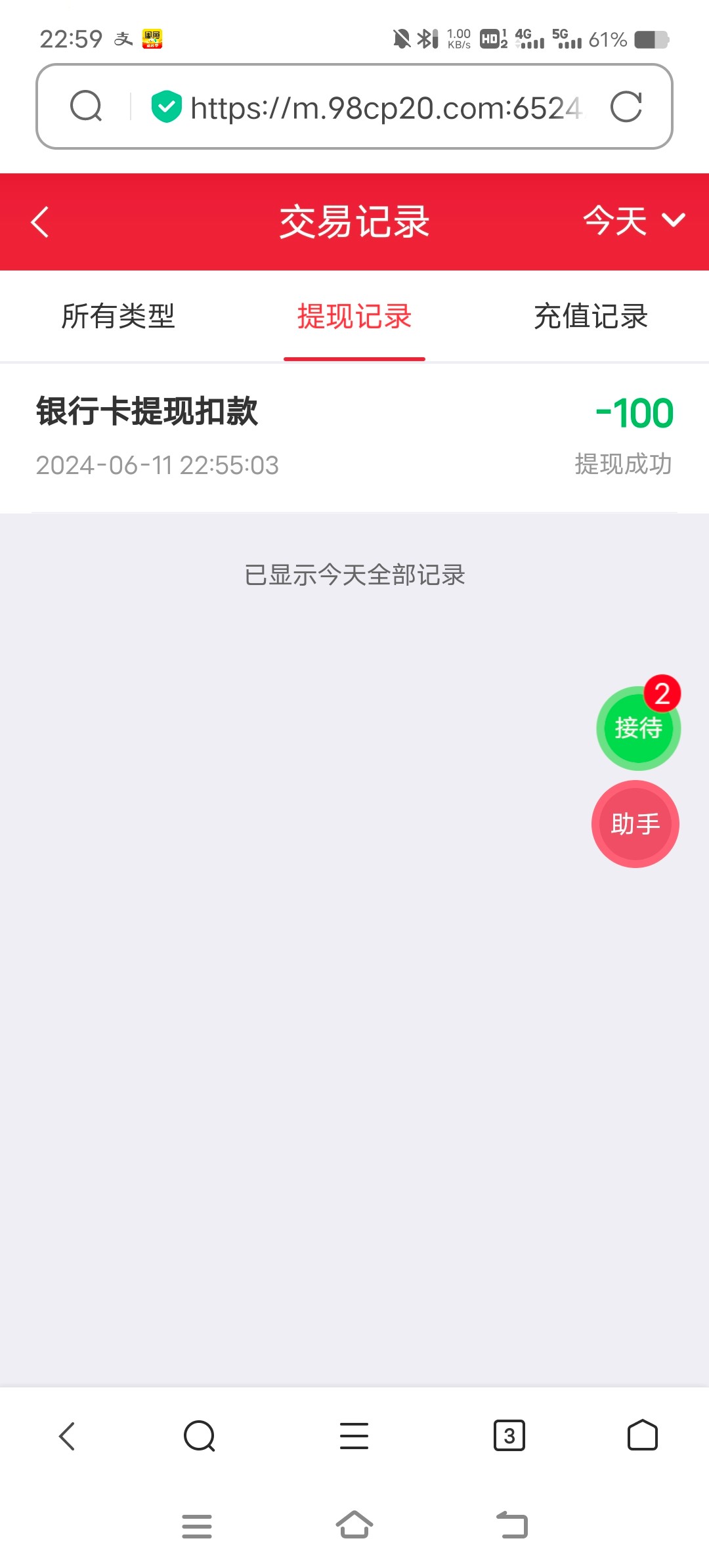Open browser search from bottom toolbar
Viewport: 709px width, 1568px height.
tap(200, 1436)
